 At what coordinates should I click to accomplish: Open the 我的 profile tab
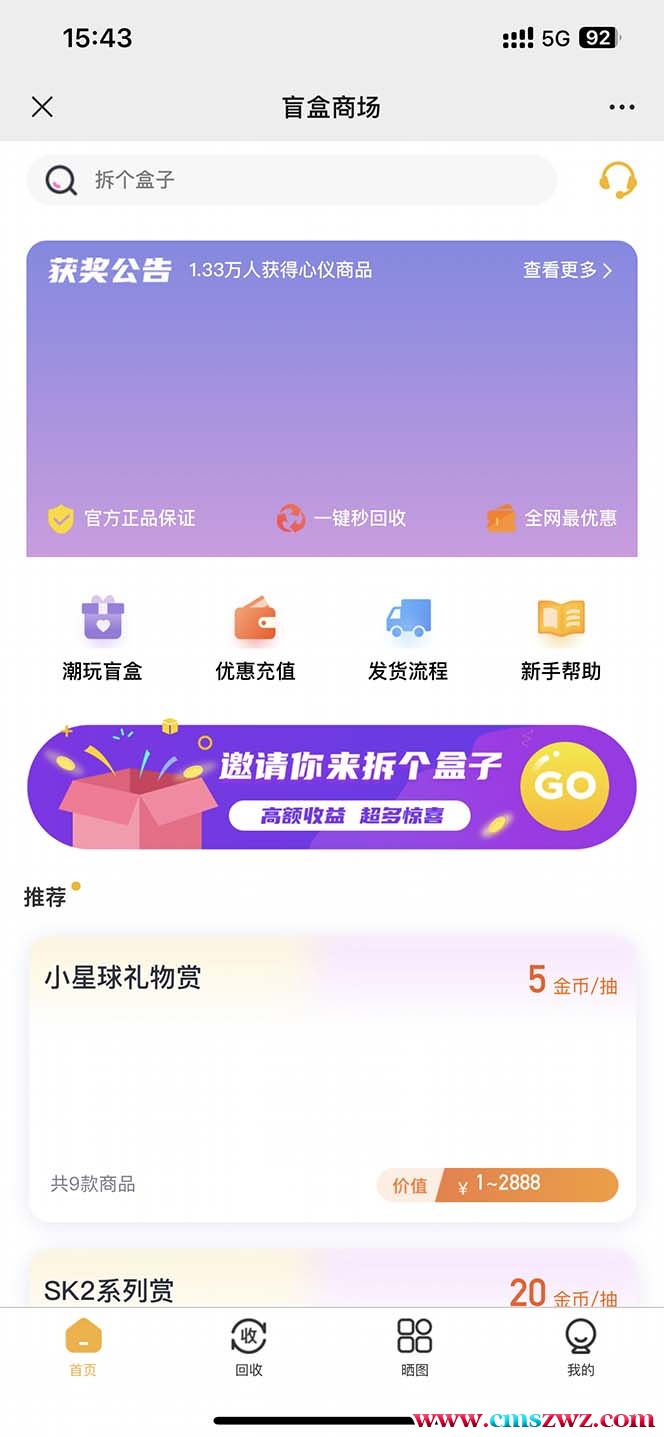point(581,1347)
